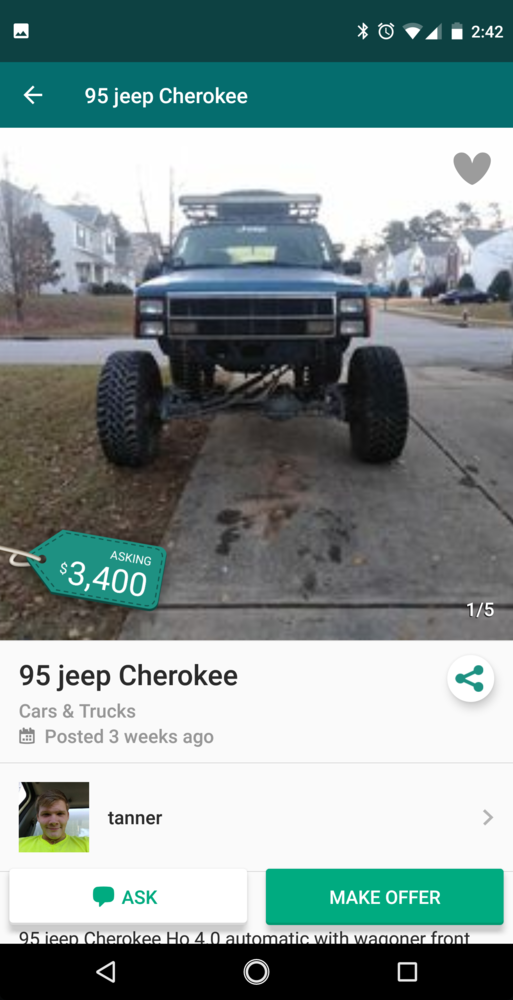Share the 95 jeep Cherokee listing

pos(470,679)
